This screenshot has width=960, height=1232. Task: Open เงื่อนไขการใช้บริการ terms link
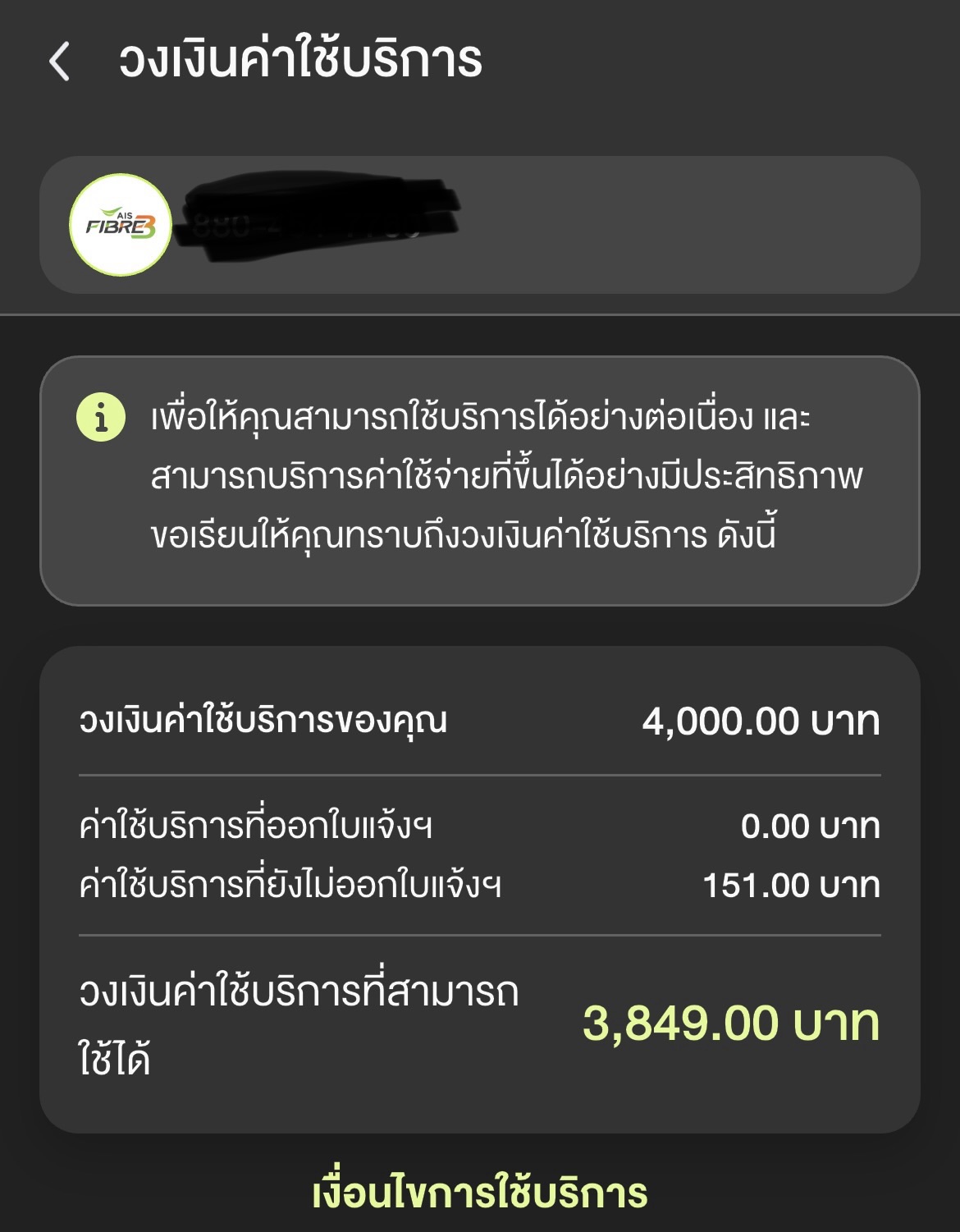pyautogui.click(x=479, y=1193)
